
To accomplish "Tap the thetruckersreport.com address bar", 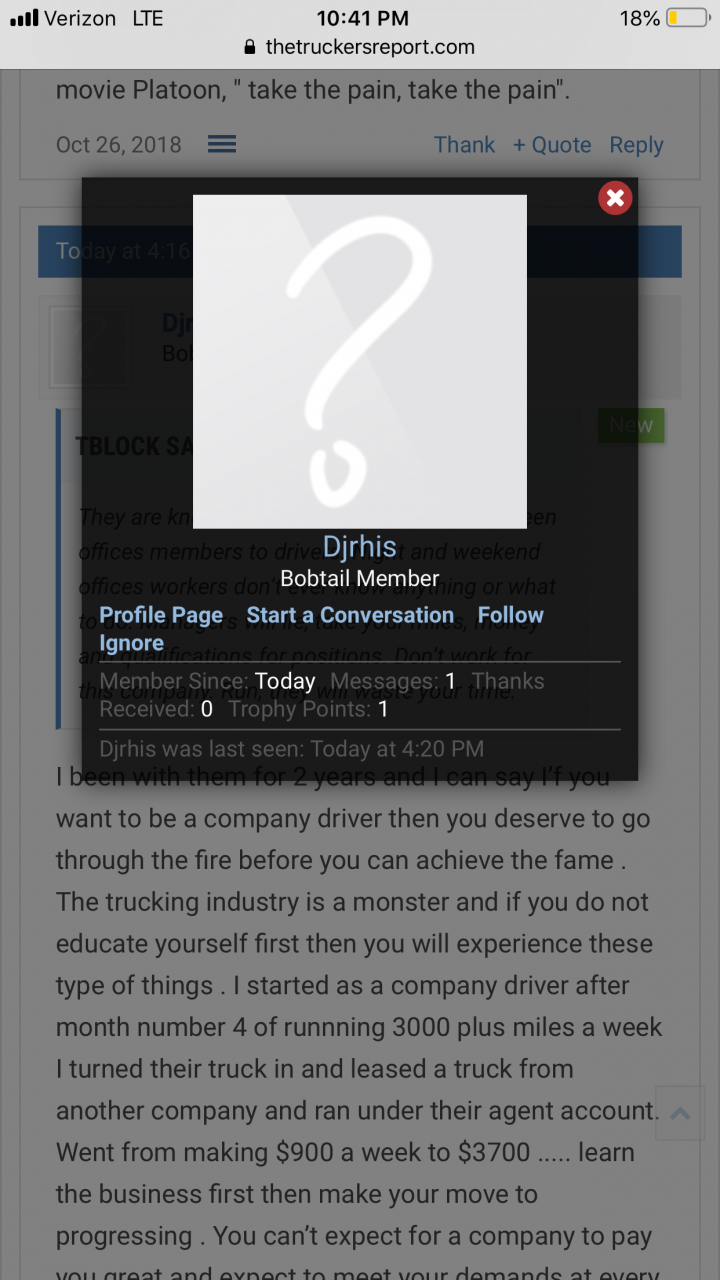I will tap(360, 47).
